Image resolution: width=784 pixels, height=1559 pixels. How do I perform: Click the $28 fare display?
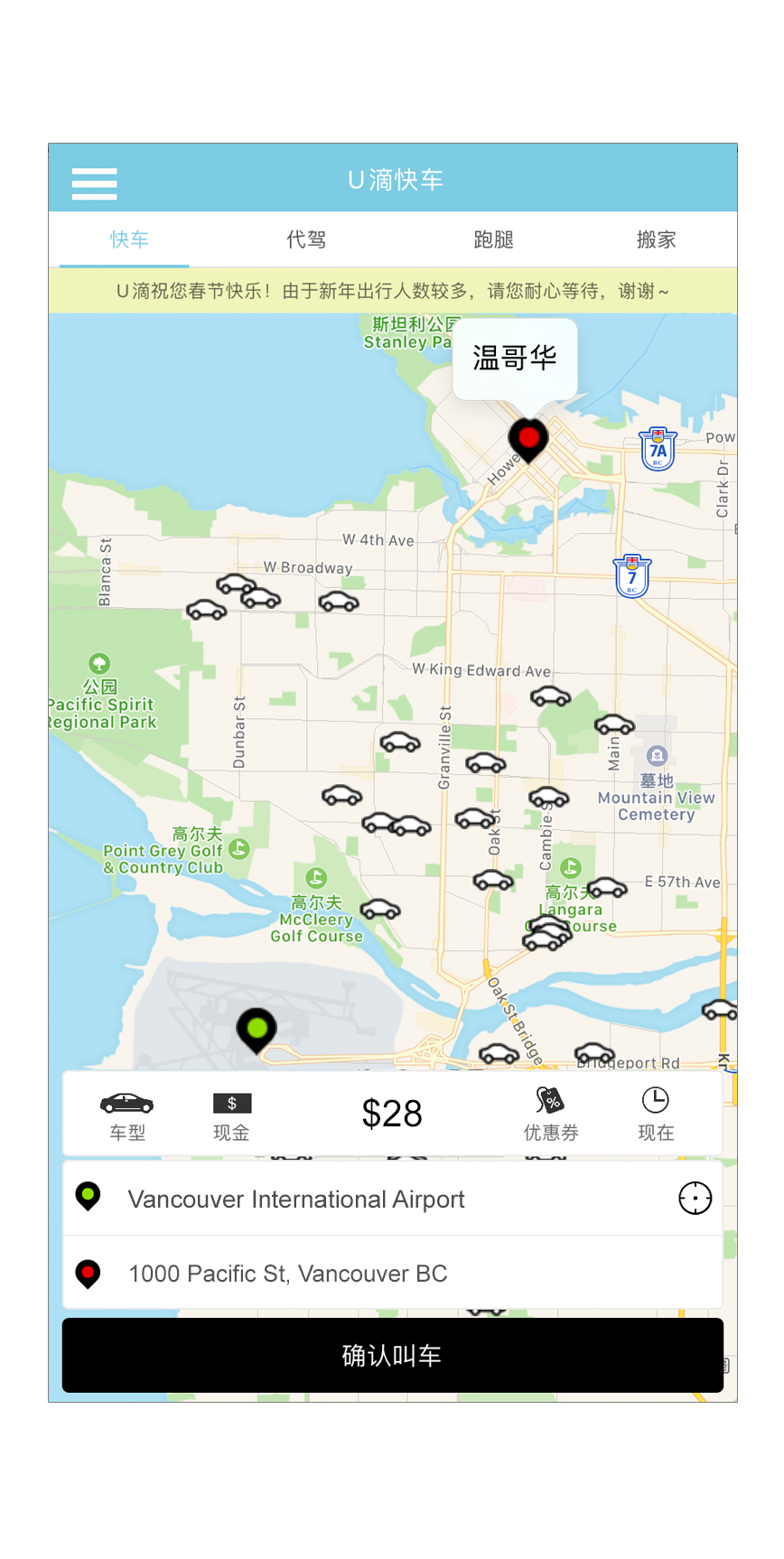click(x=391, y=1113)
